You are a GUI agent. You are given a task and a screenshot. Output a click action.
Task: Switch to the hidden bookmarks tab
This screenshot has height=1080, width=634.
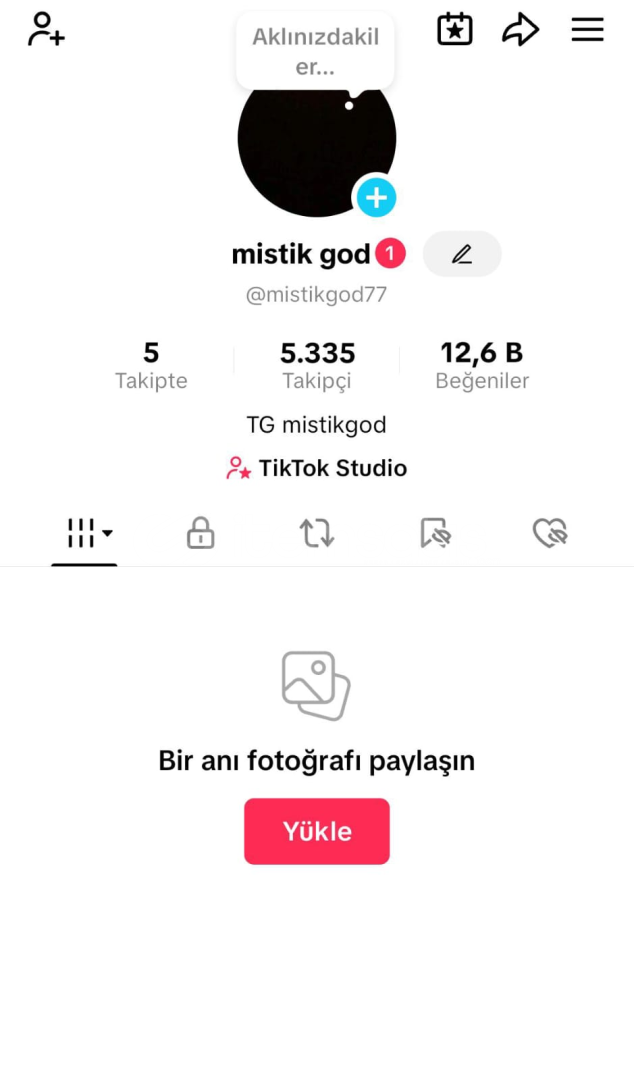(435, 533)
